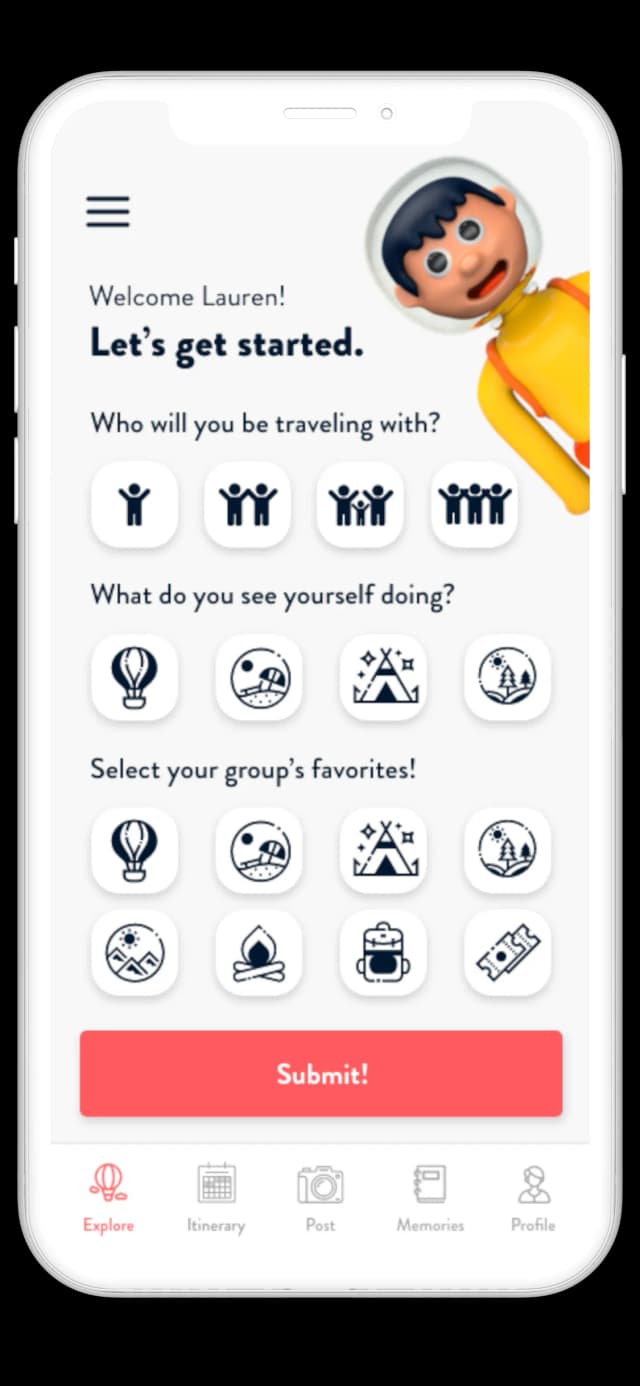Screen dimensions: 640x1386
Task: Pick the backpack favorite
Action: [x=383, y=952]
